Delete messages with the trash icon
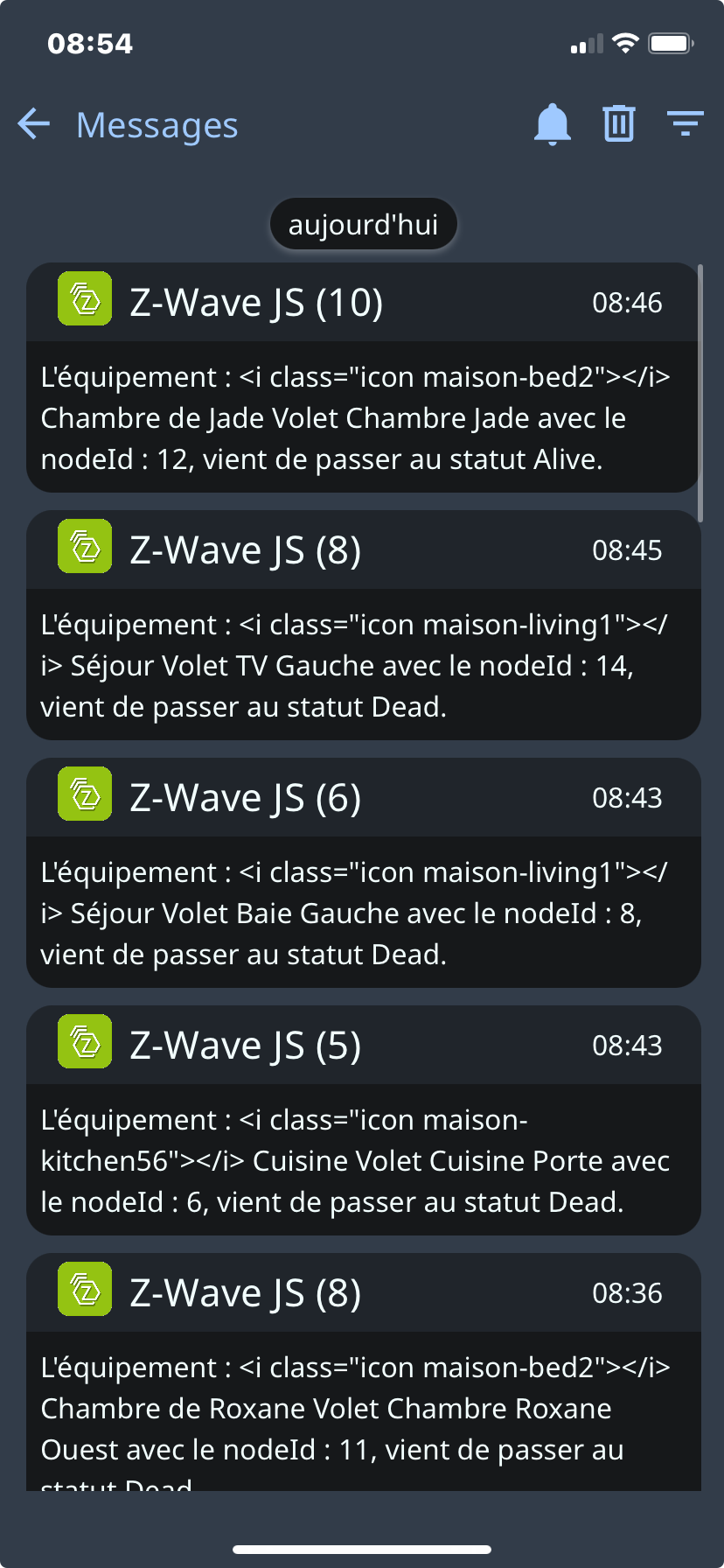 coord(619,123)
